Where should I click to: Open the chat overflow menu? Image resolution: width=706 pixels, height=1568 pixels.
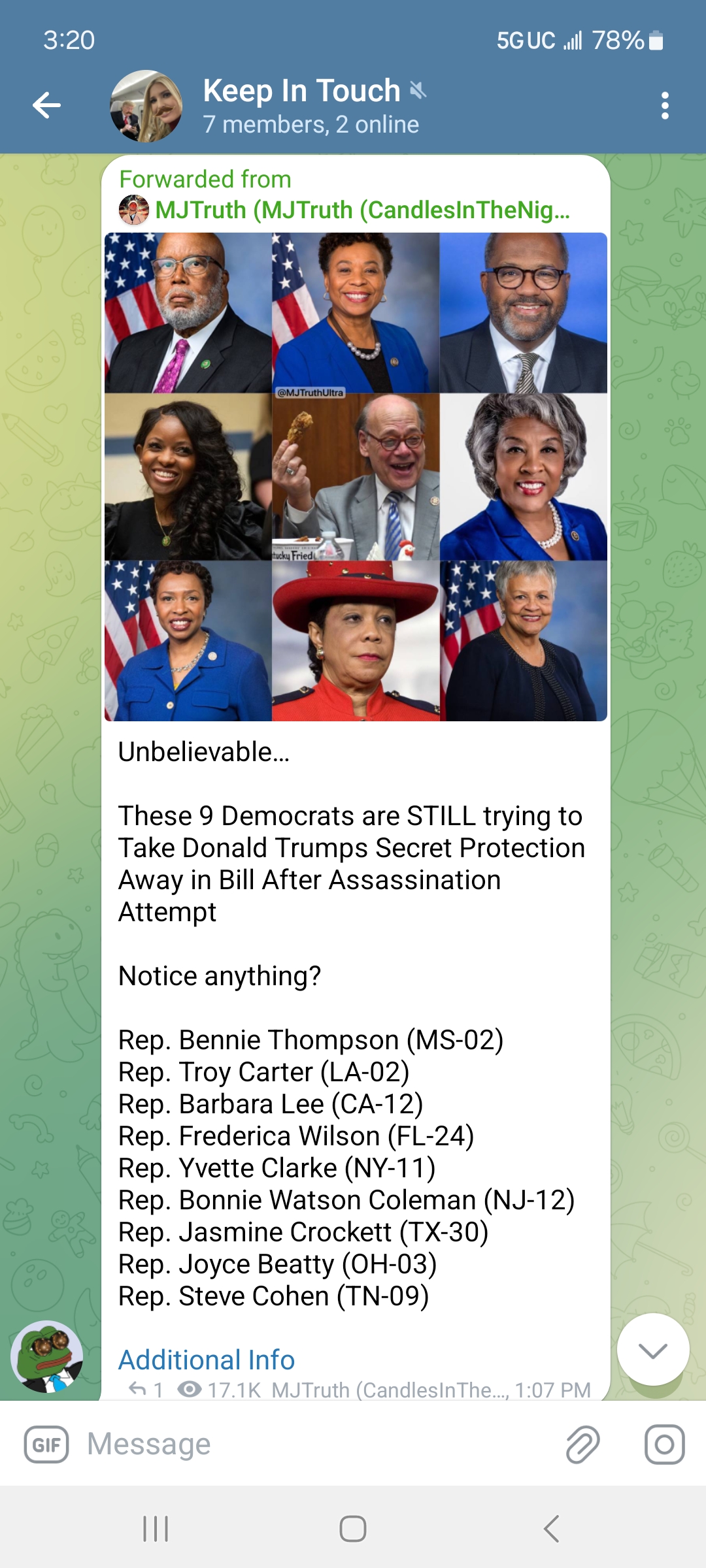coord(664,105)
